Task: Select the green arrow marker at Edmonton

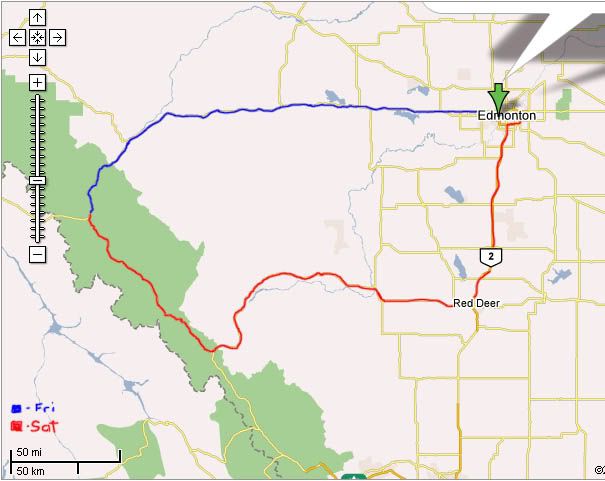Action: click(x=499, y=99)
